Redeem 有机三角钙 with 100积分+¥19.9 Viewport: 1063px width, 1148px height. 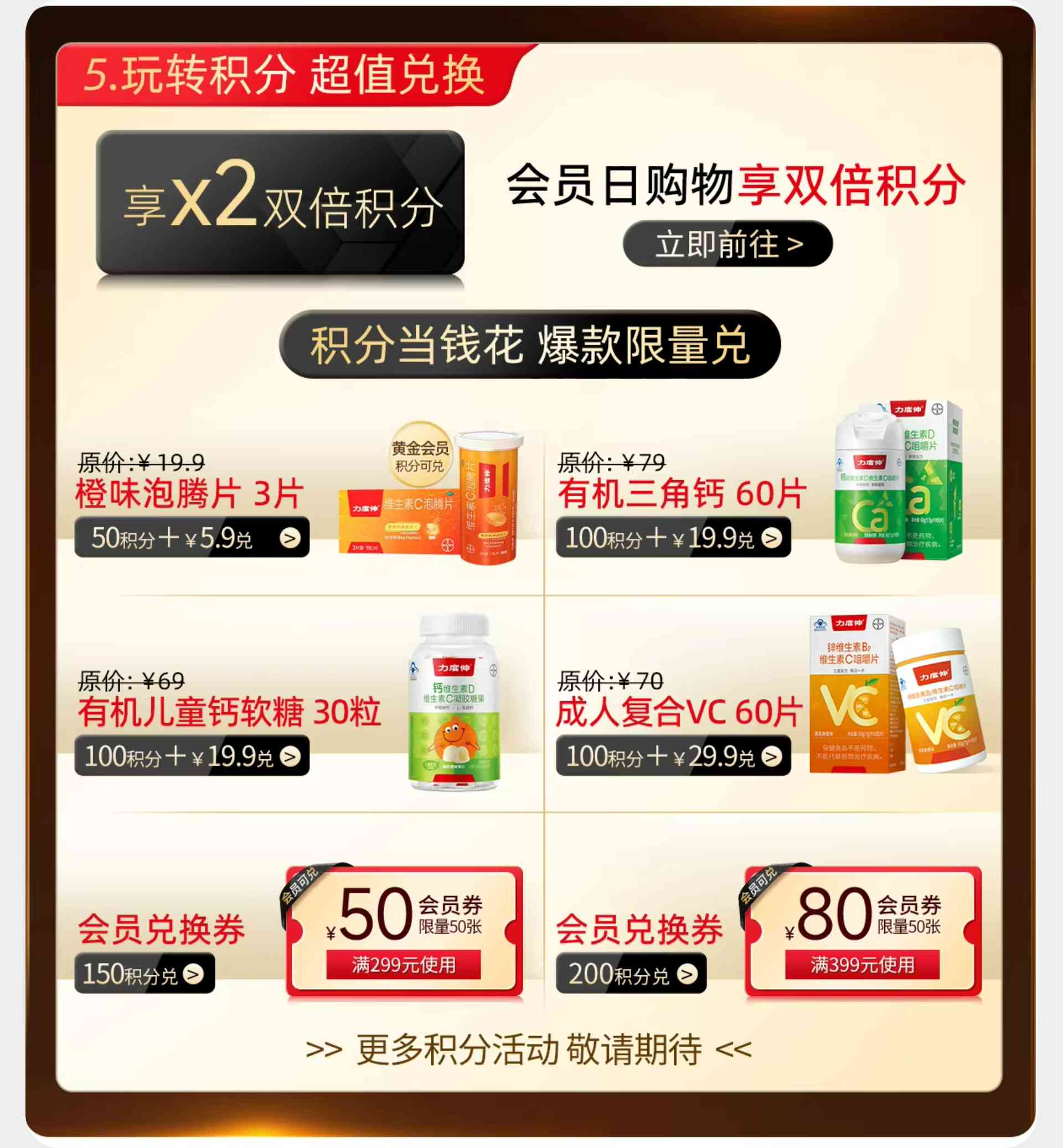pyautogui.click(x=673, y=538)
